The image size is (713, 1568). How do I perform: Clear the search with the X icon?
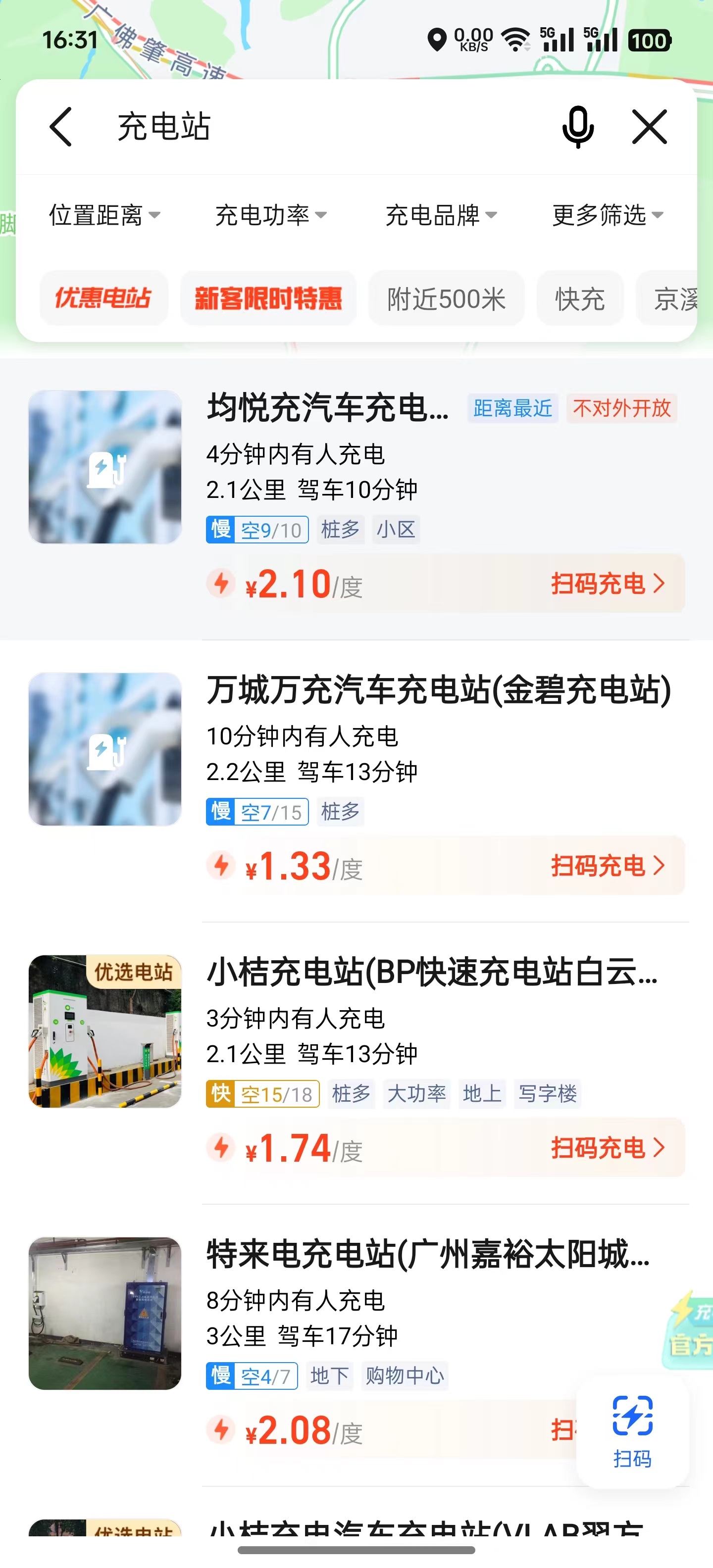pos(649,127)
